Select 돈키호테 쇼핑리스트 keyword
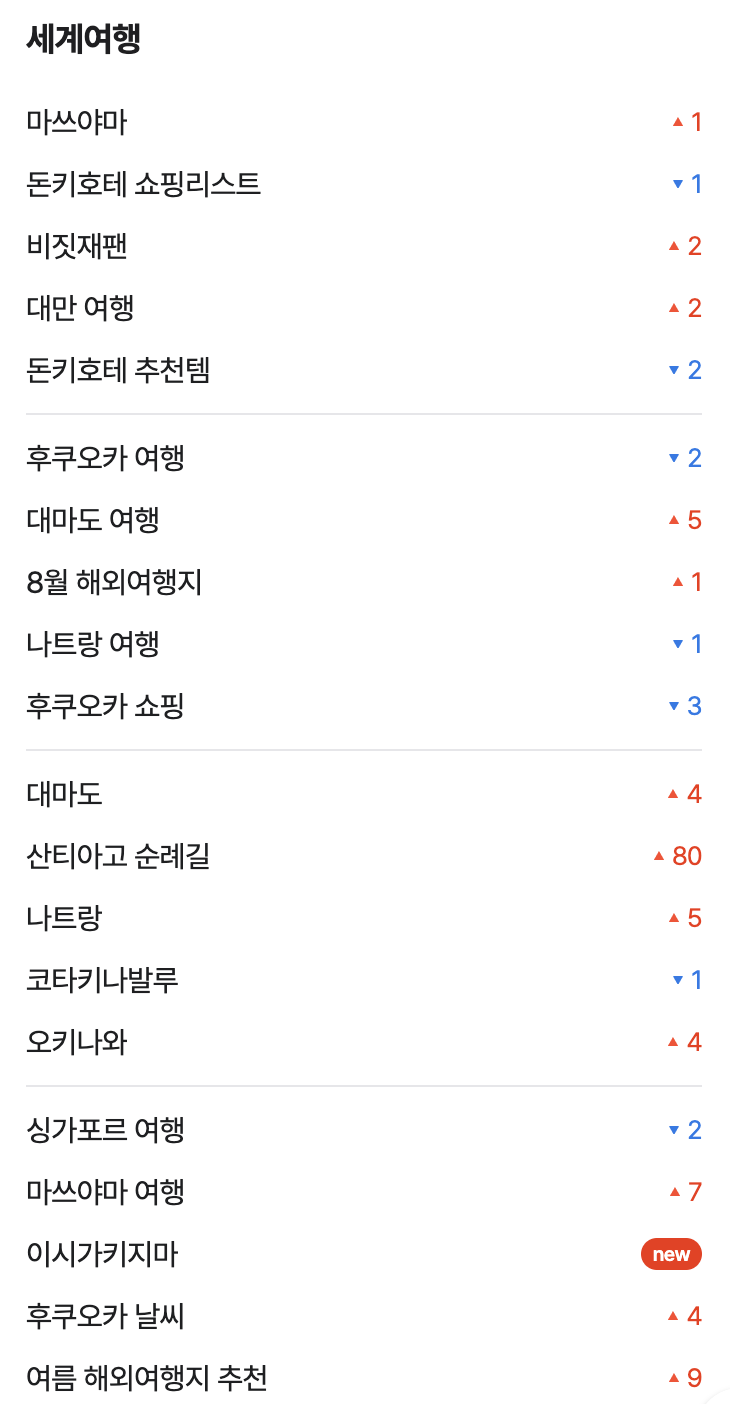Image resolution: width=730 pixels, height=1404 pixels. (x=143, y=184)
